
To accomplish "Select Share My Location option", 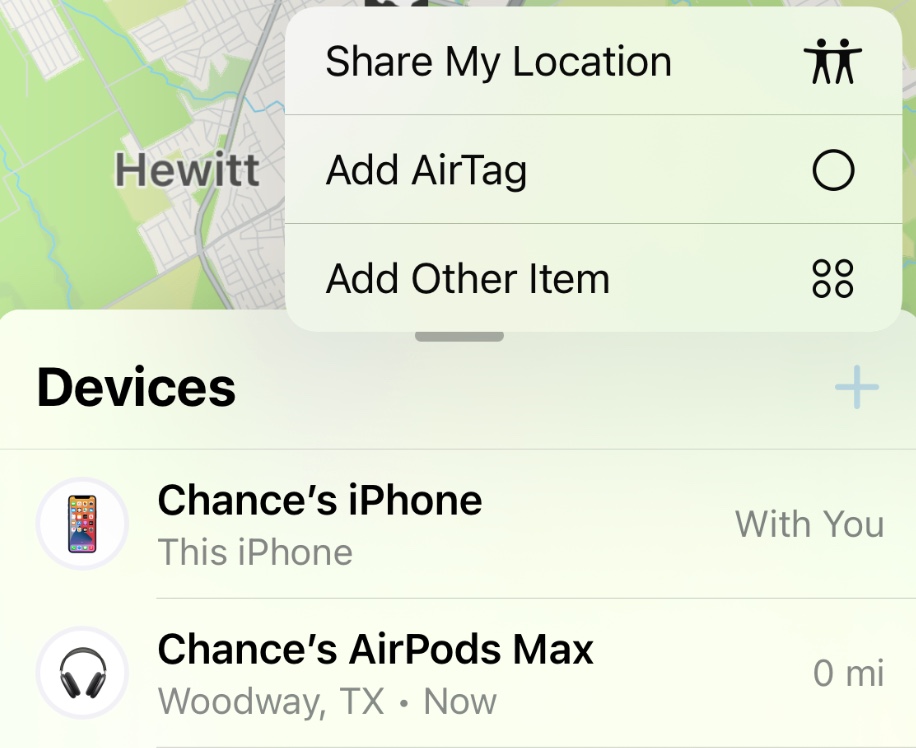I will click(x=592, y=62).
